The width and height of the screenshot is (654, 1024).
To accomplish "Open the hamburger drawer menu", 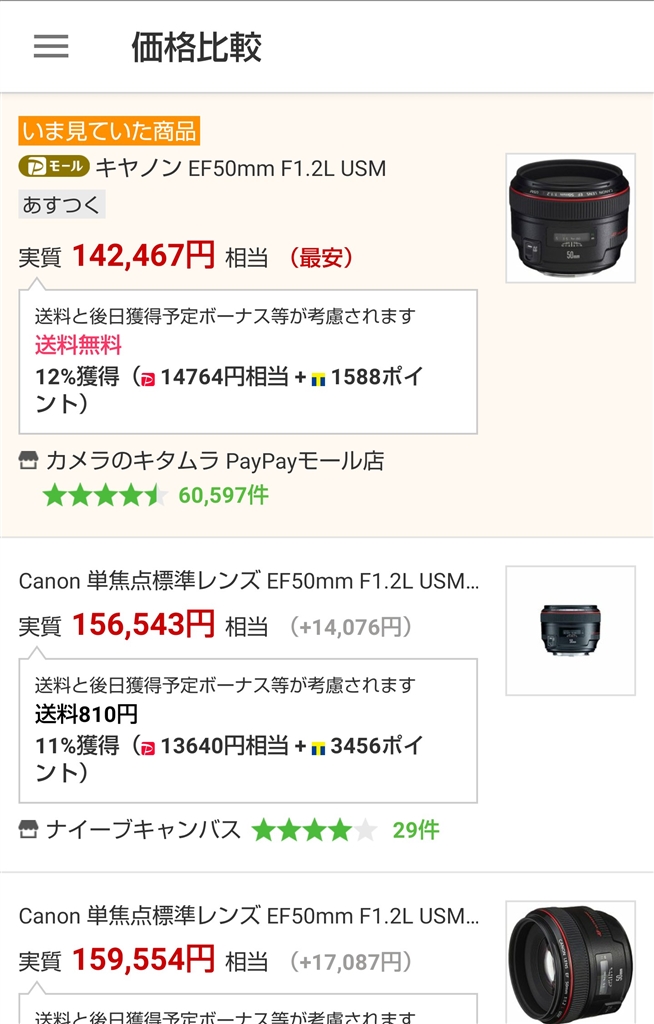I will click(x=51, y=46).
